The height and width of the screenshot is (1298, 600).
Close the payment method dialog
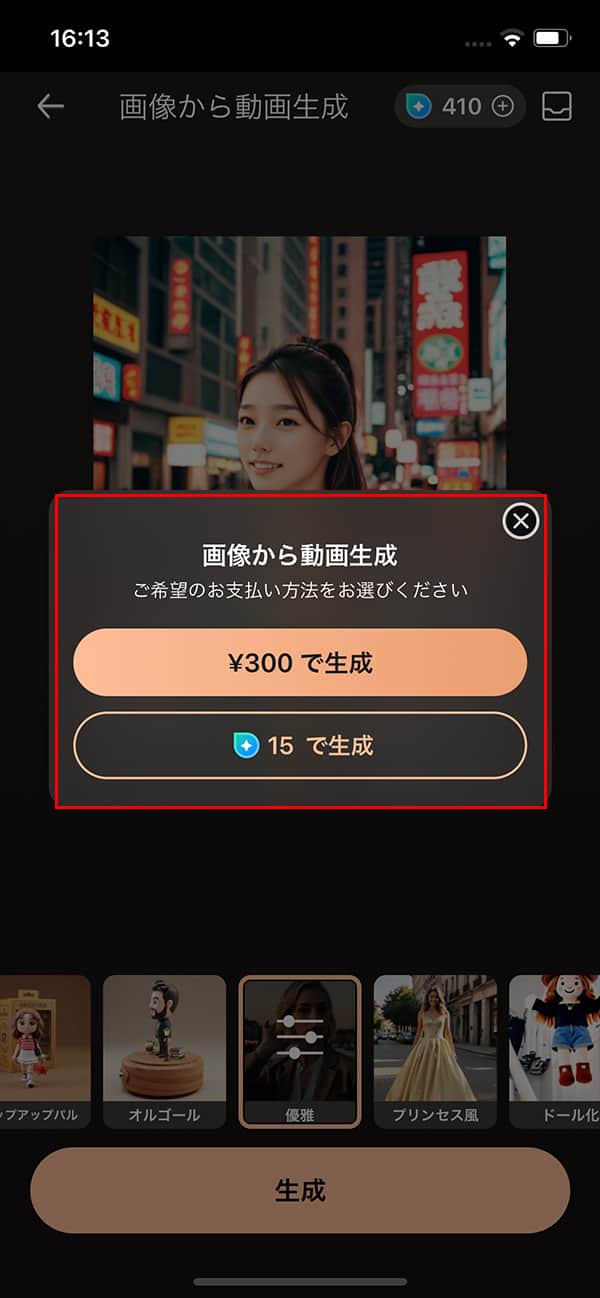[x=520, y=520]
